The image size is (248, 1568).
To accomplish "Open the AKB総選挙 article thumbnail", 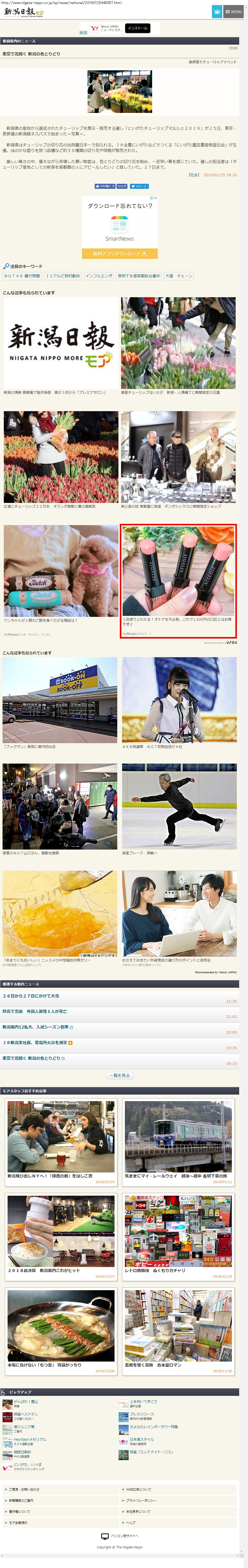I will (x=179, y=701).
